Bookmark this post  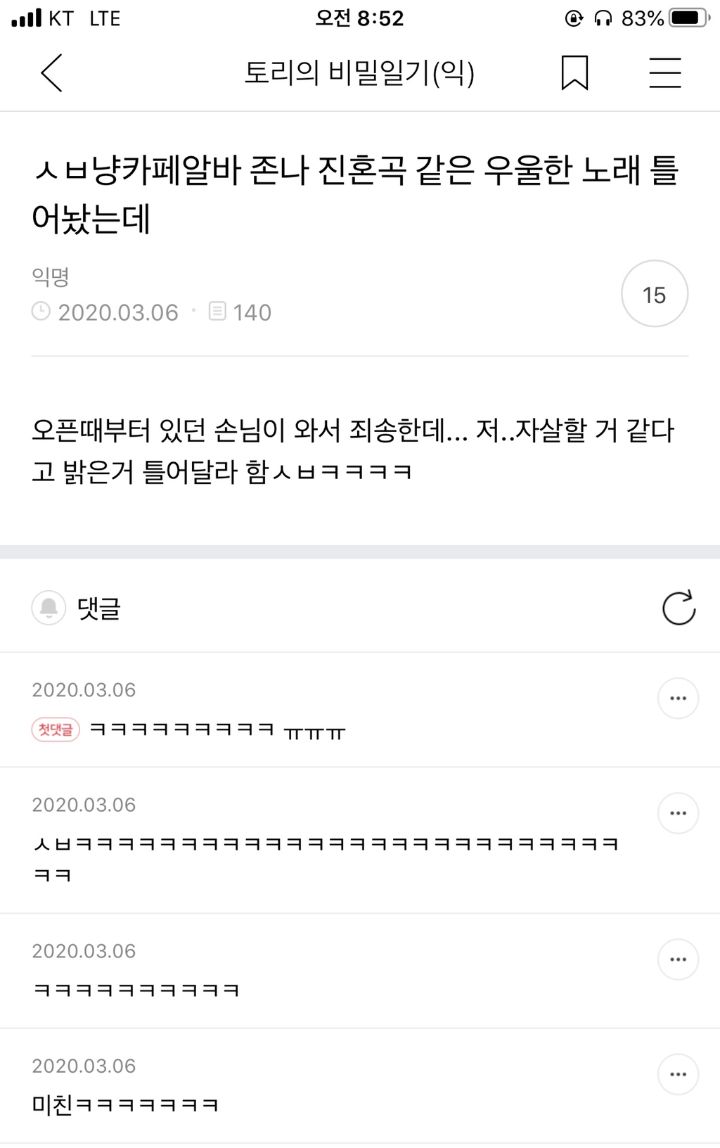coord(576,74)
